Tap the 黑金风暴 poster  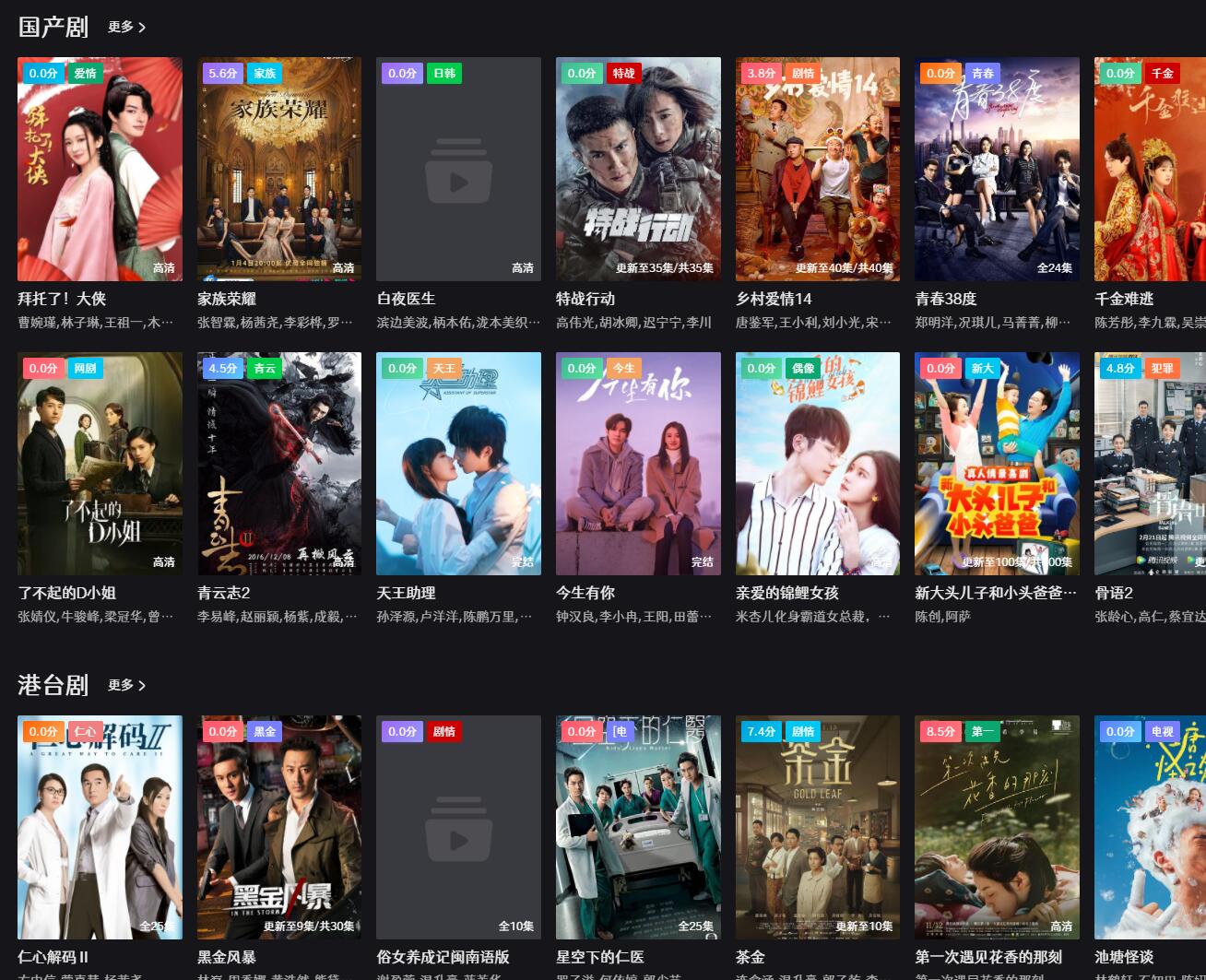pos(279,828)
